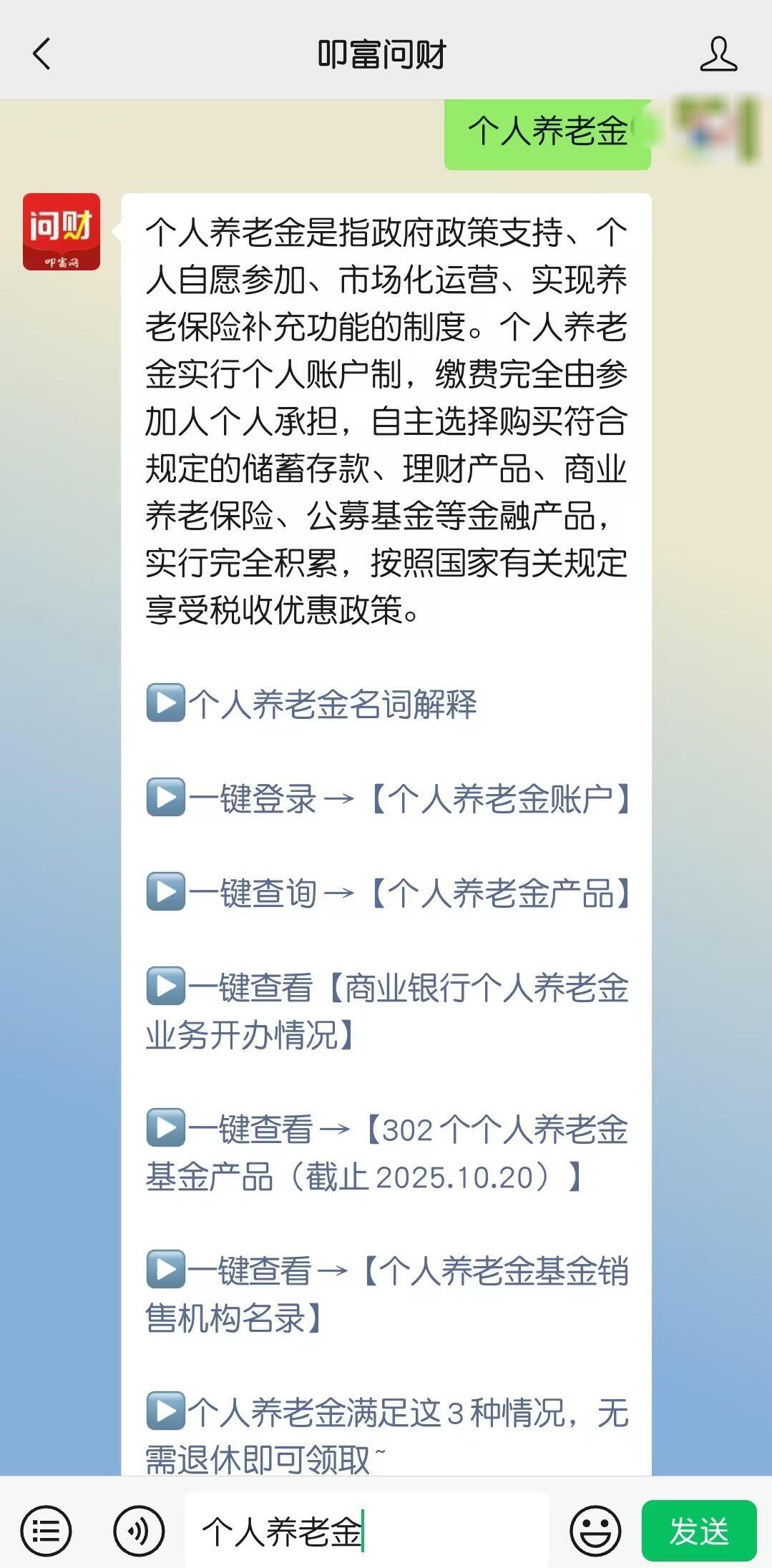Switch to voice input mode

tap(139, 1532)
